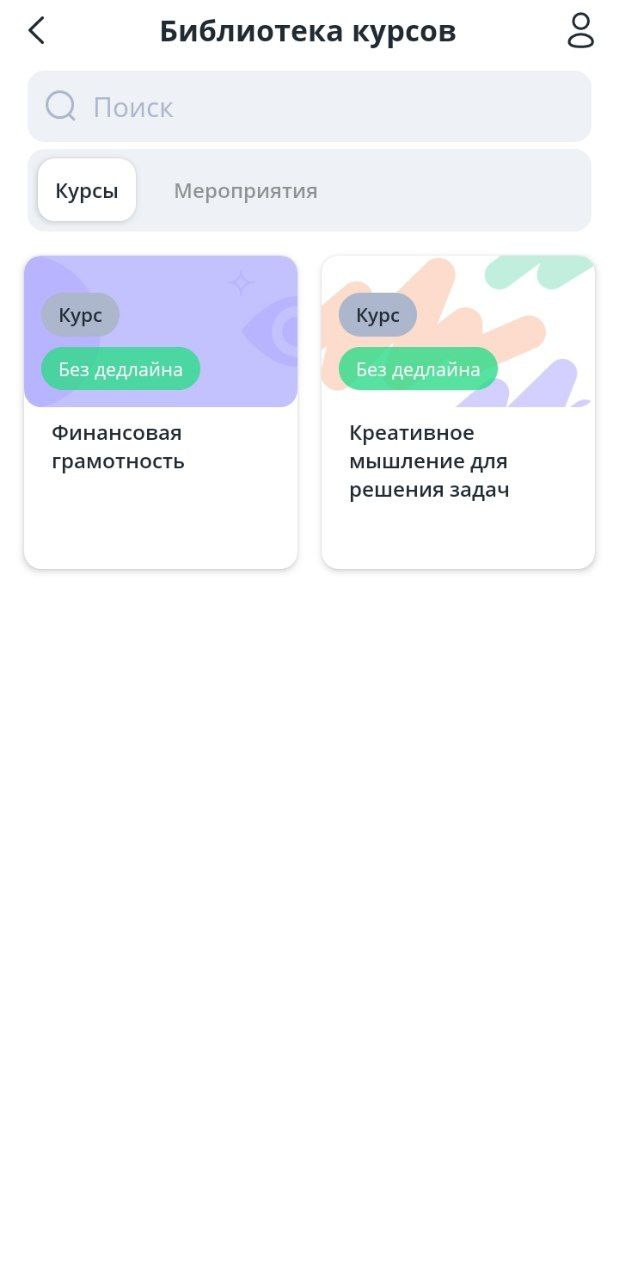Switch to the Мероприятия tab
619x1280 pixels.
[245, 190]
